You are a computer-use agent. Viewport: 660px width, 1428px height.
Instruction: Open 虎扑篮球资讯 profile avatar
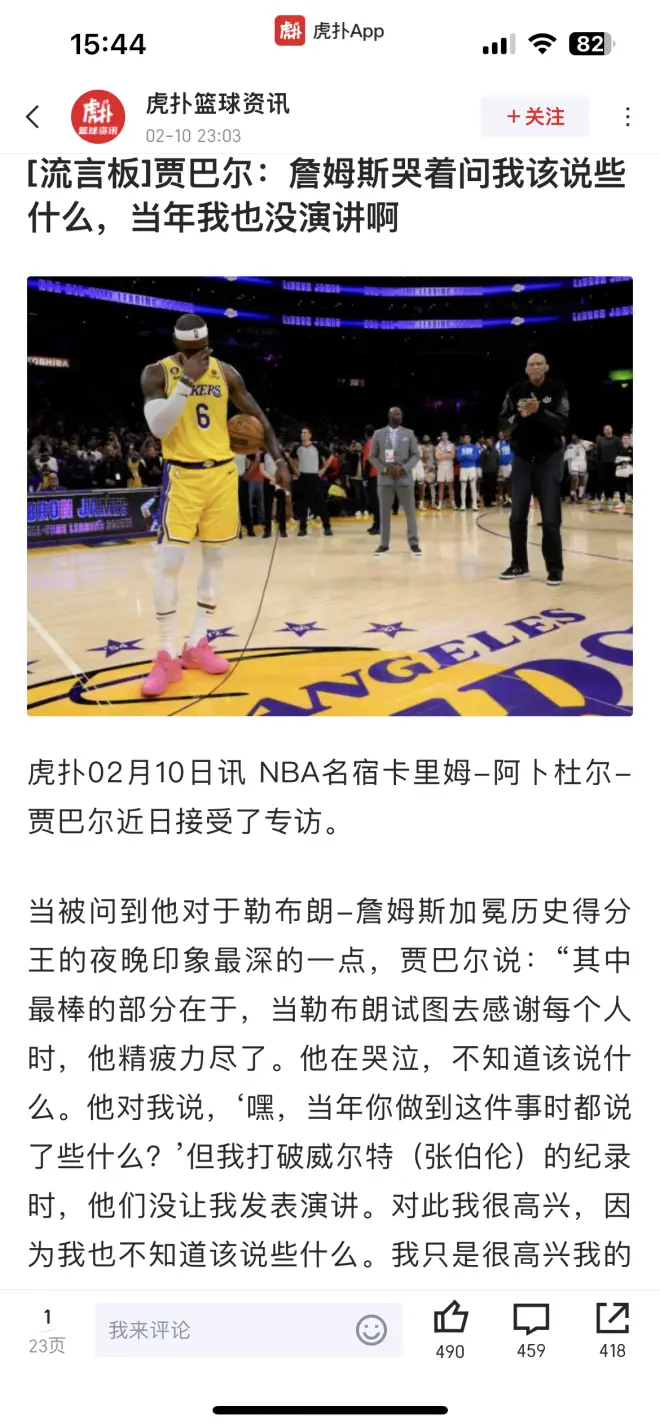(x=98, y=117)
